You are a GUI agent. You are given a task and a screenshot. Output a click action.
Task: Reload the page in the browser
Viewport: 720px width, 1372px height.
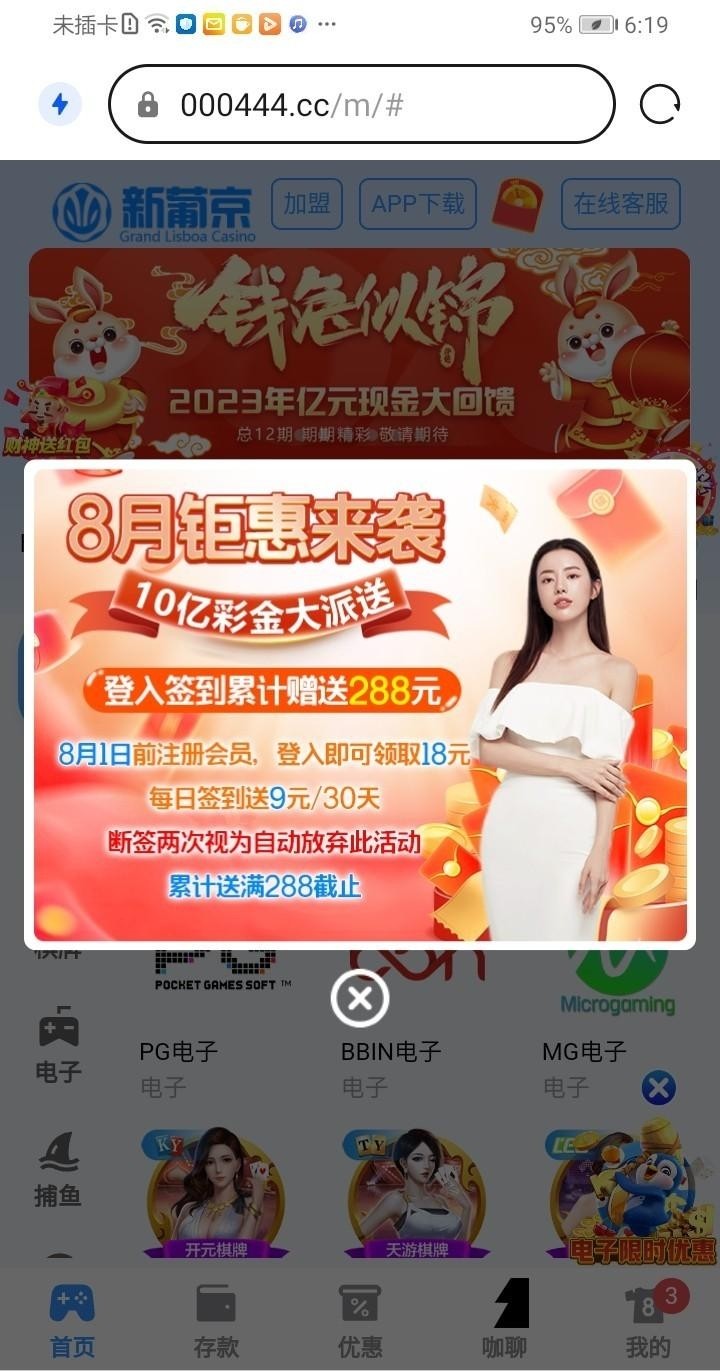(659, 104)
